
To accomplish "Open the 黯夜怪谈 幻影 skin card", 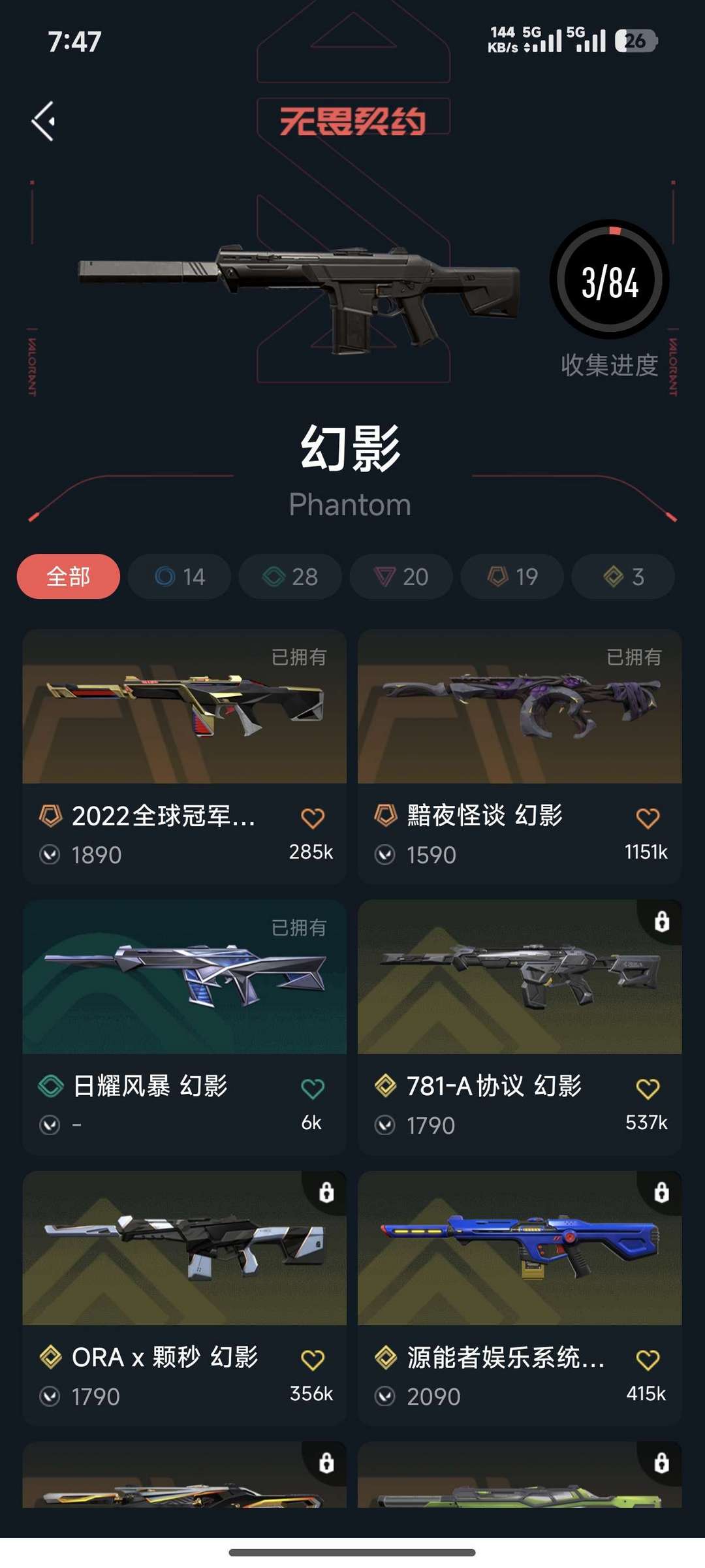I will (x=520, y=718).
